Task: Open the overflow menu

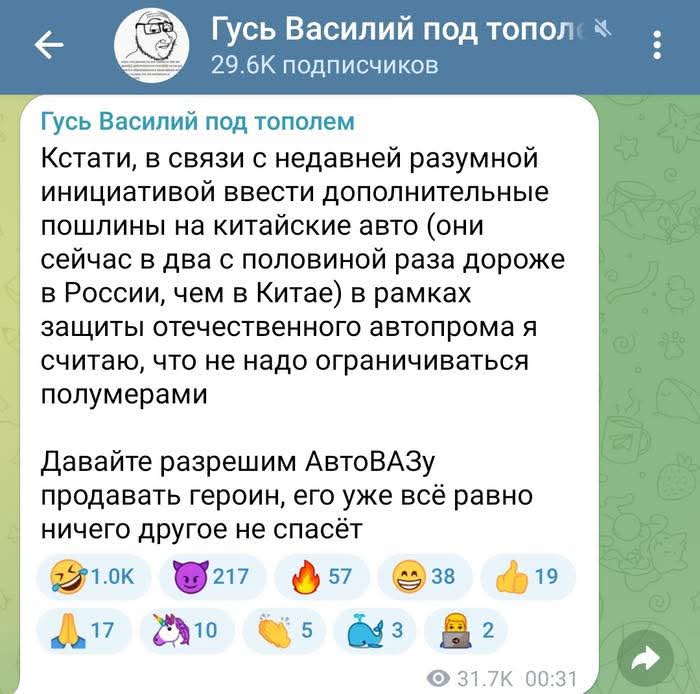Action: 656,45
